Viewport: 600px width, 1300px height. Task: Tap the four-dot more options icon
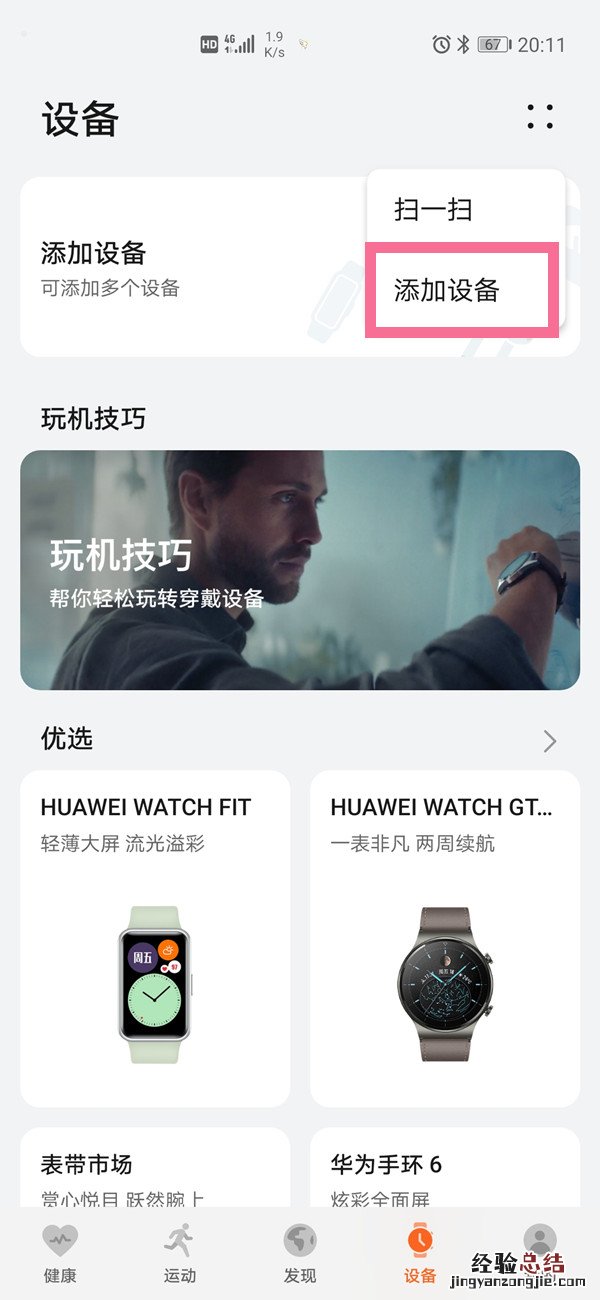tap(540, 118)
